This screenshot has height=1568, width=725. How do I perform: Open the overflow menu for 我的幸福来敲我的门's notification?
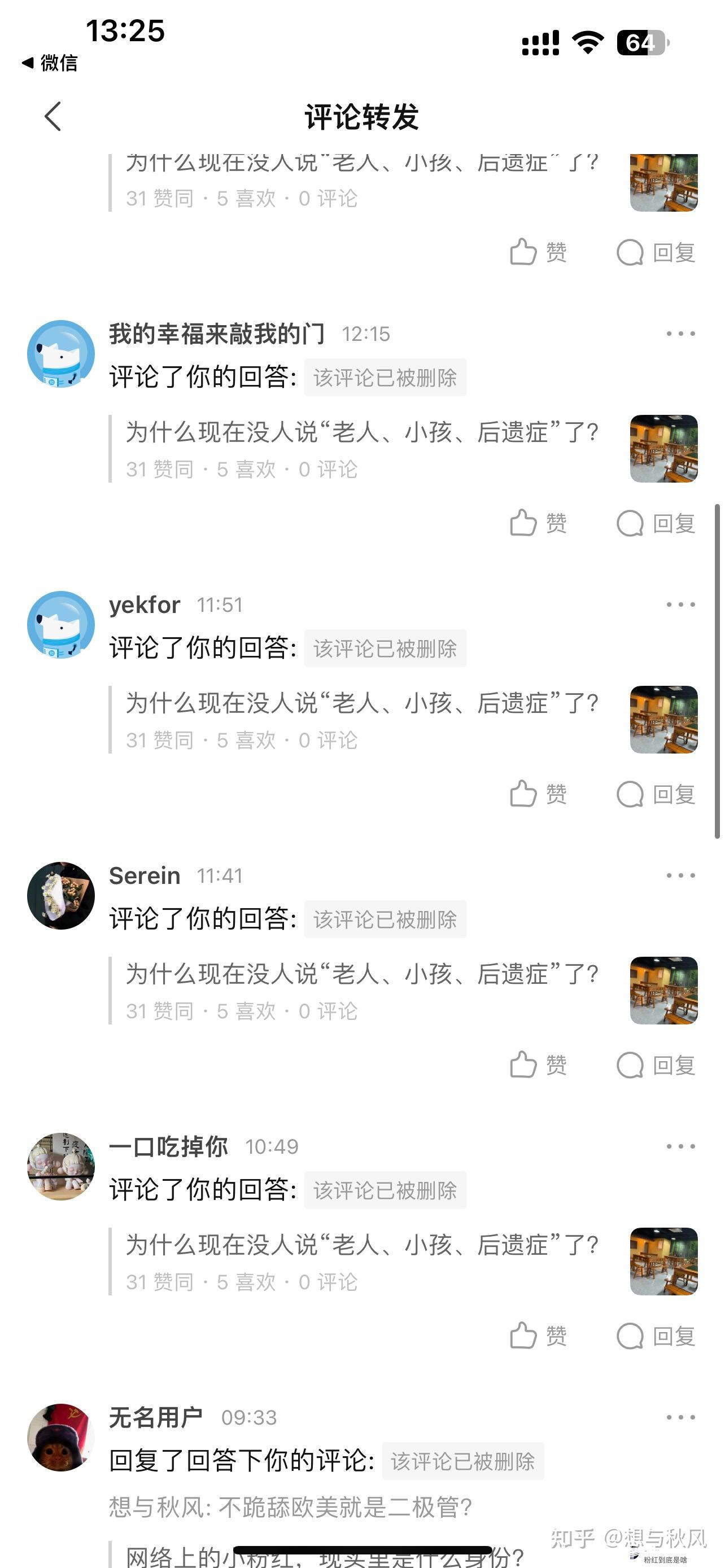pos(680,334)
